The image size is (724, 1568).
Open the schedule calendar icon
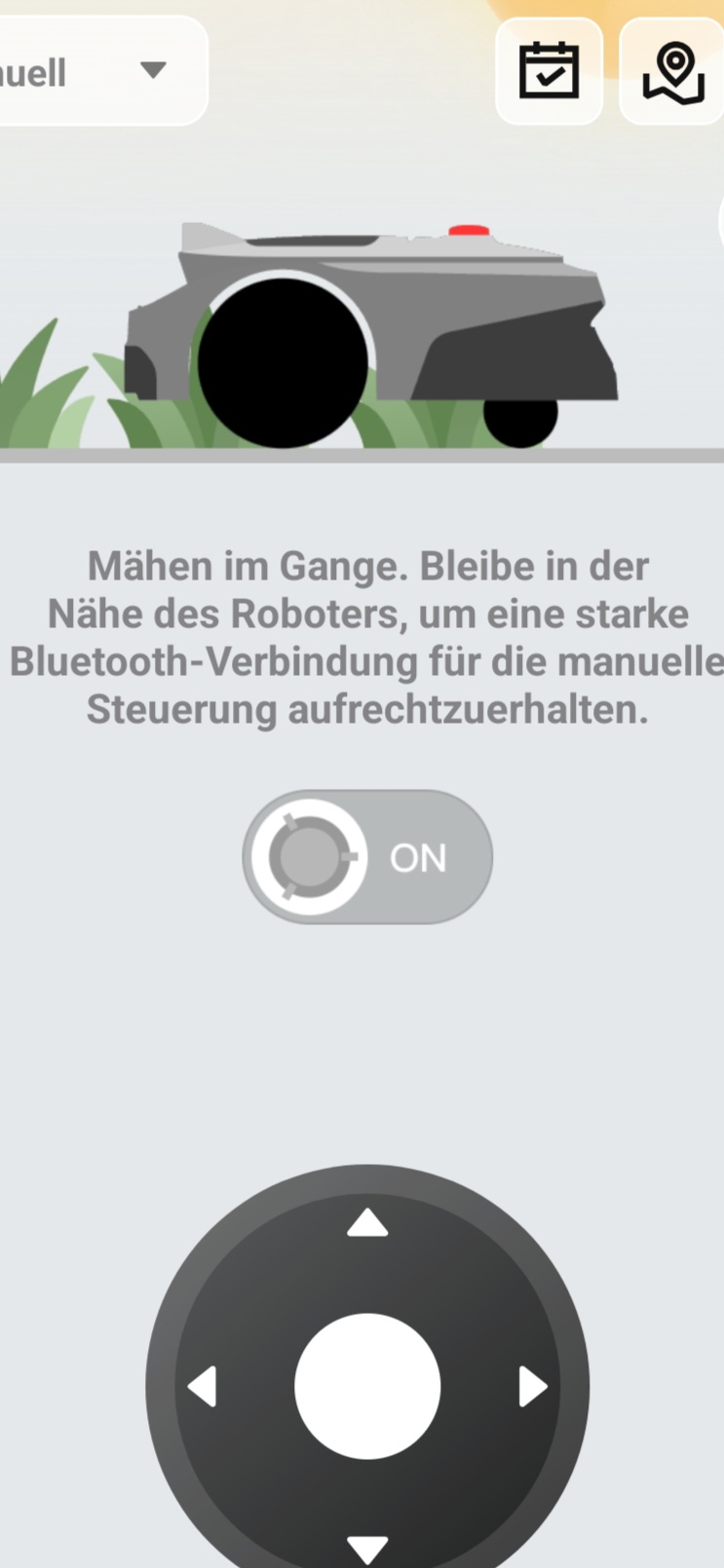(550, 71)
